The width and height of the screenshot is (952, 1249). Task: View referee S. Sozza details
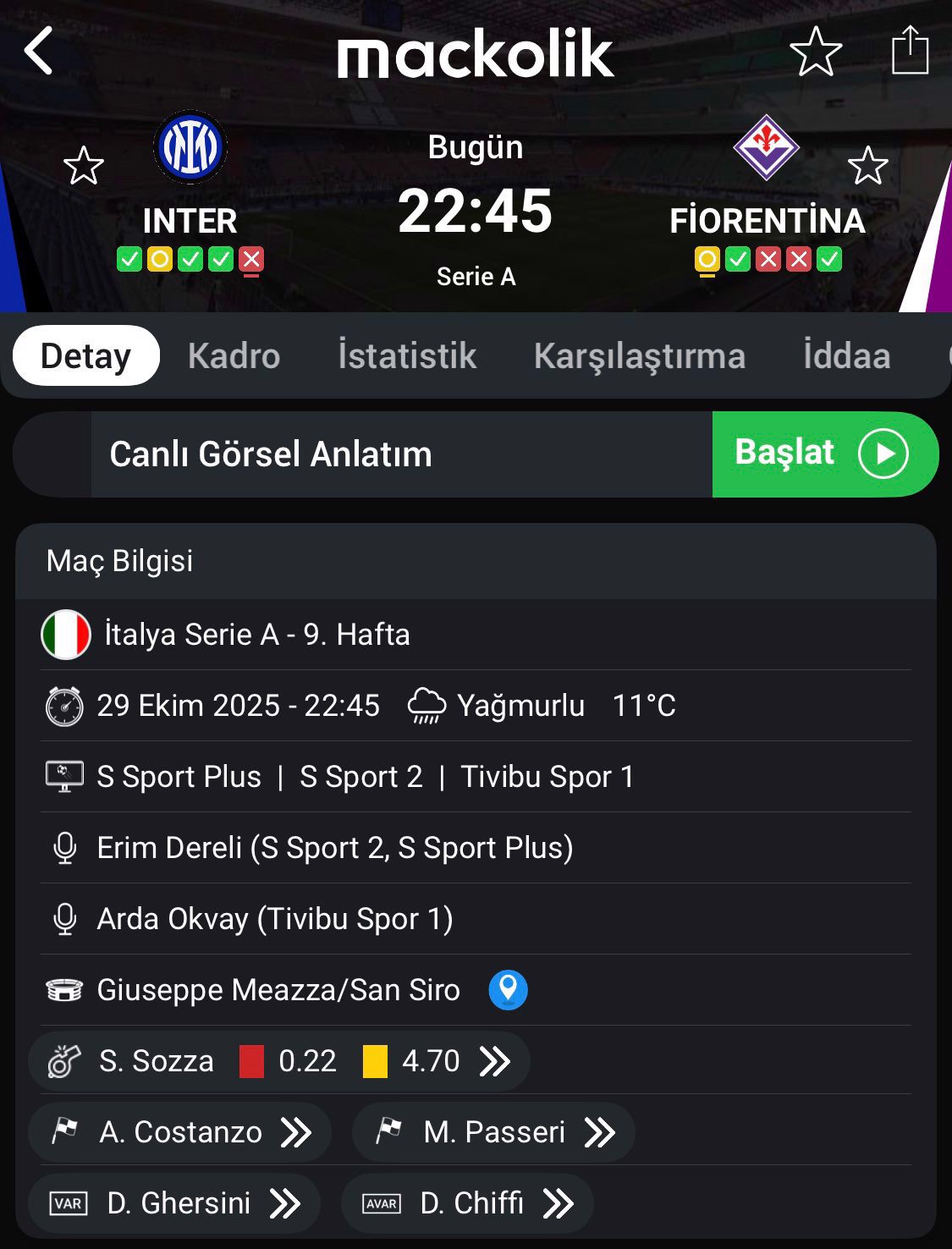(x=279, y=1061)
